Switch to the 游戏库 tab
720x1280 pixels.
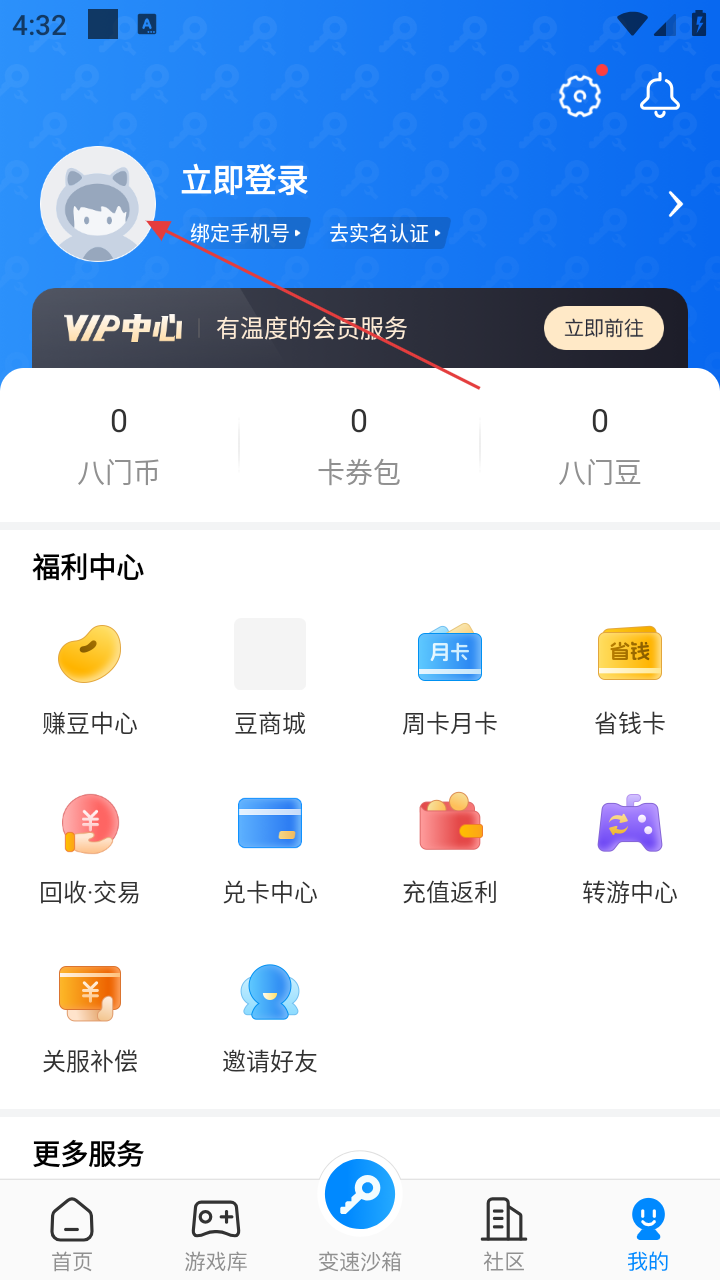click(216, 1234)
